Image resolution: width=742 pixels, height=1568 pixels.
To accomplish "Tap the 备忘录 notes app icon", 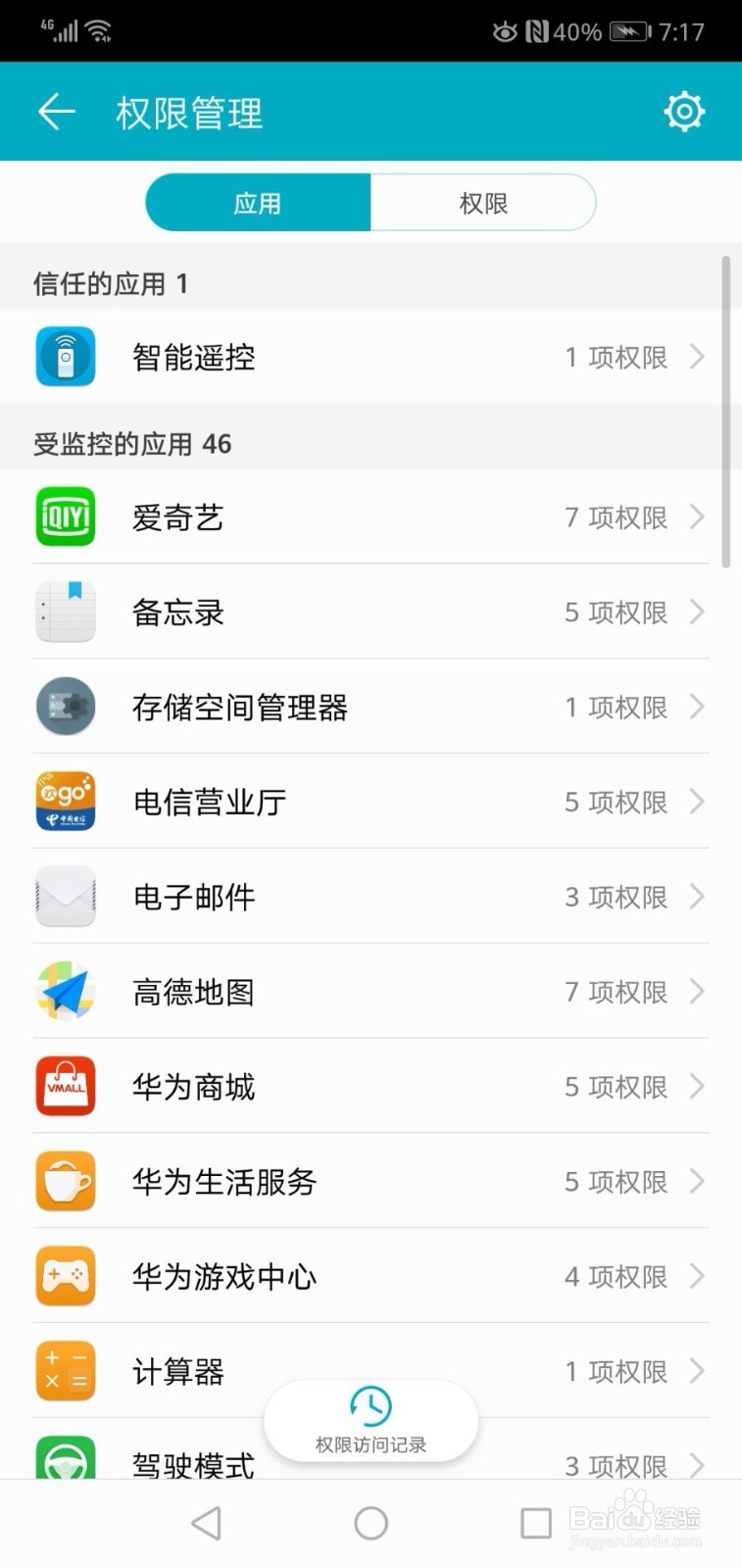I will click(65, 612).
